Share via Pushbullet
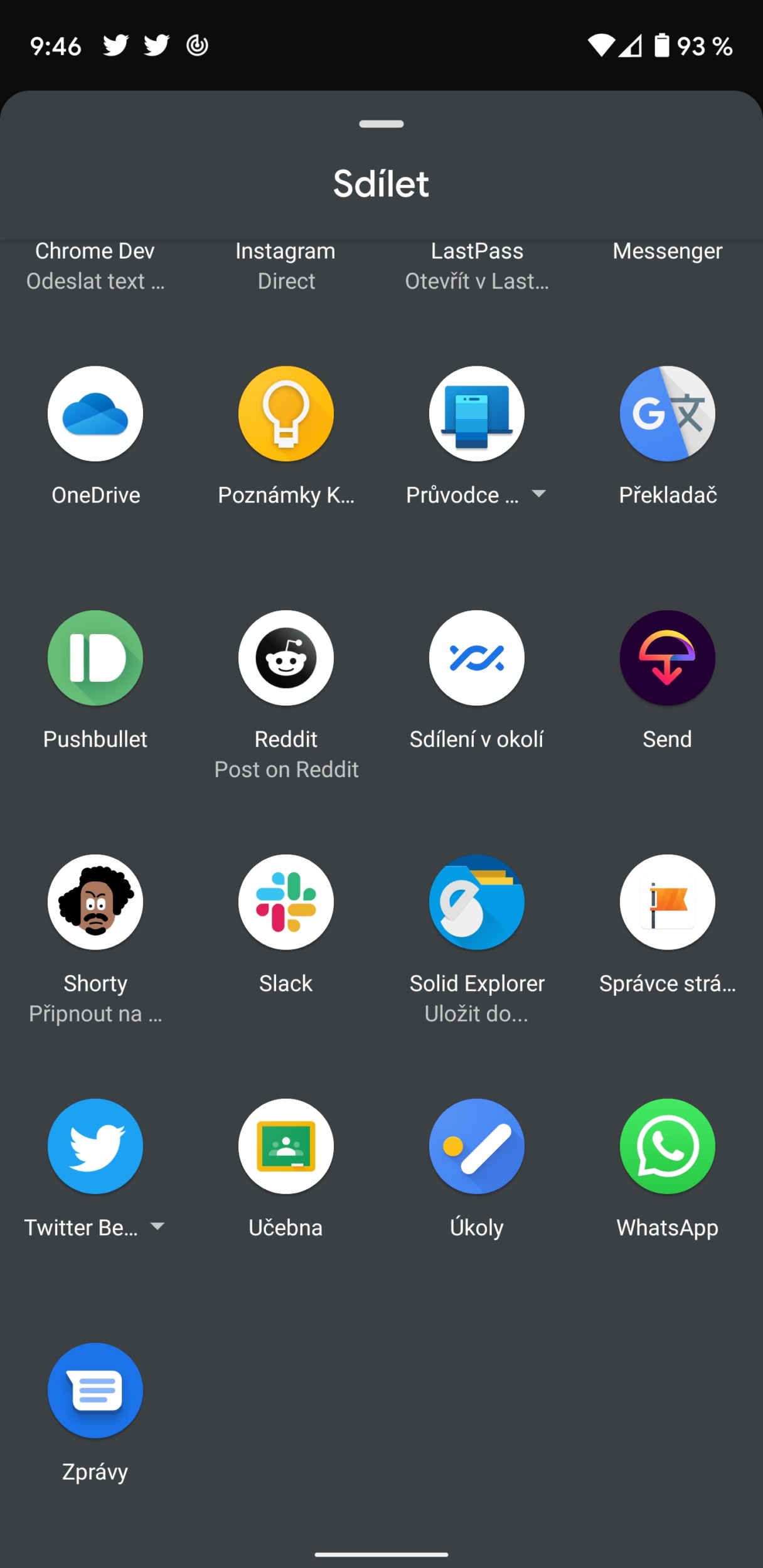The image size is (763, 1568). point(95,658)
